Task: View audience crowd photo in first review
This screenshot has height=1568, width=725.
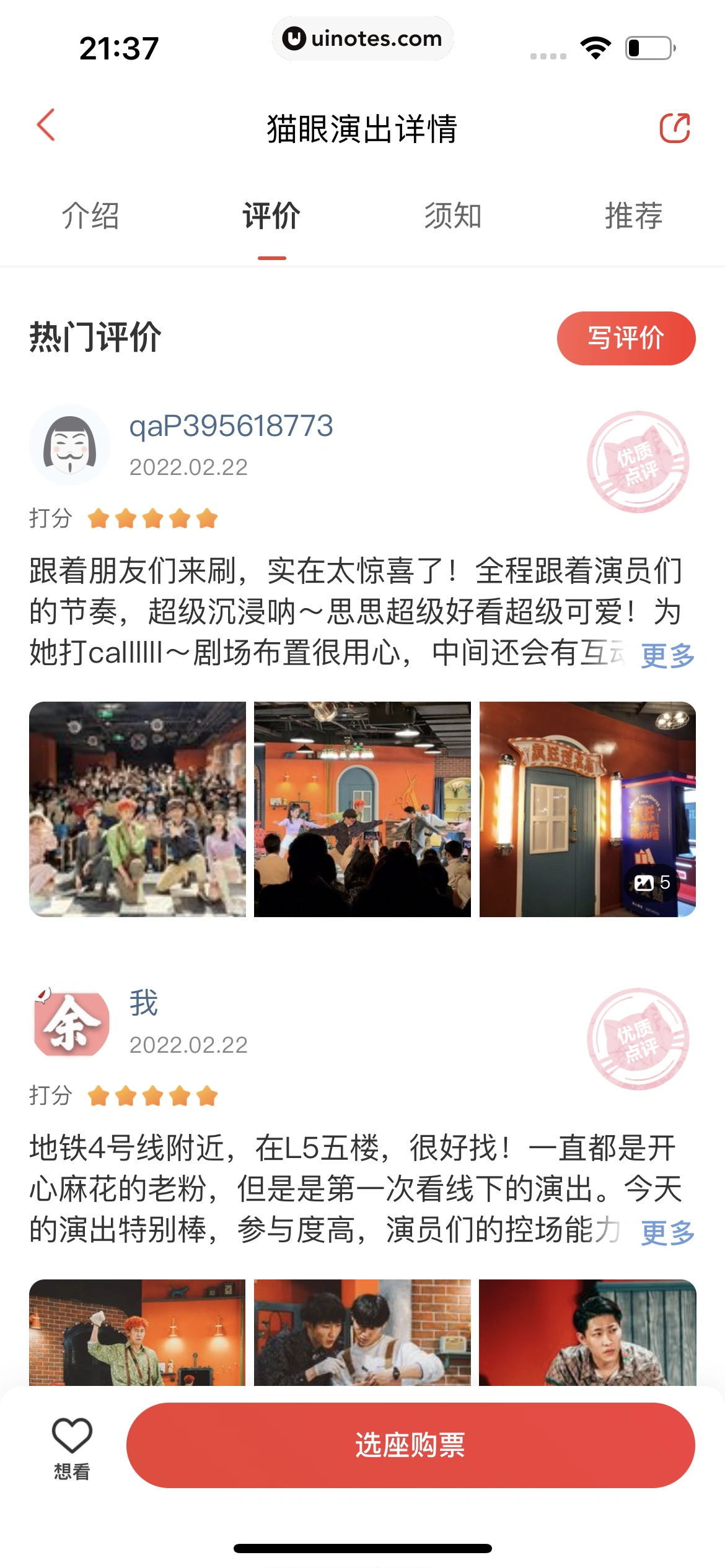Action: tap(138, 809)
